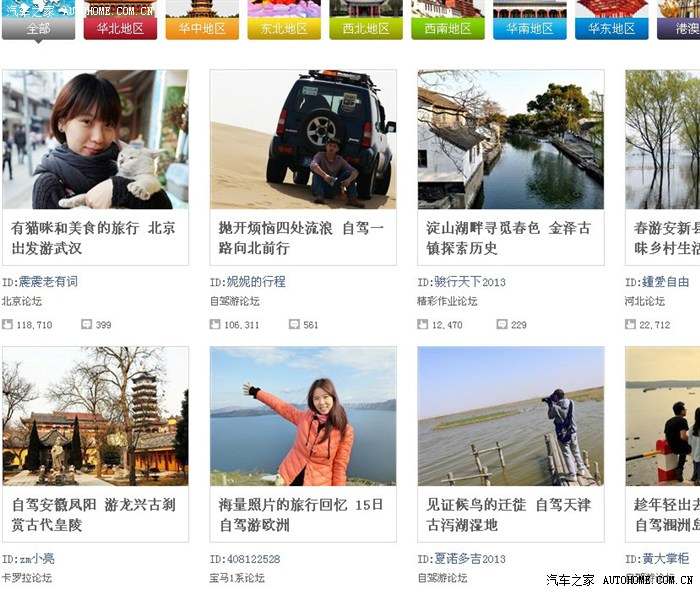Open the 北京论坛 forum link

[22, 301]
